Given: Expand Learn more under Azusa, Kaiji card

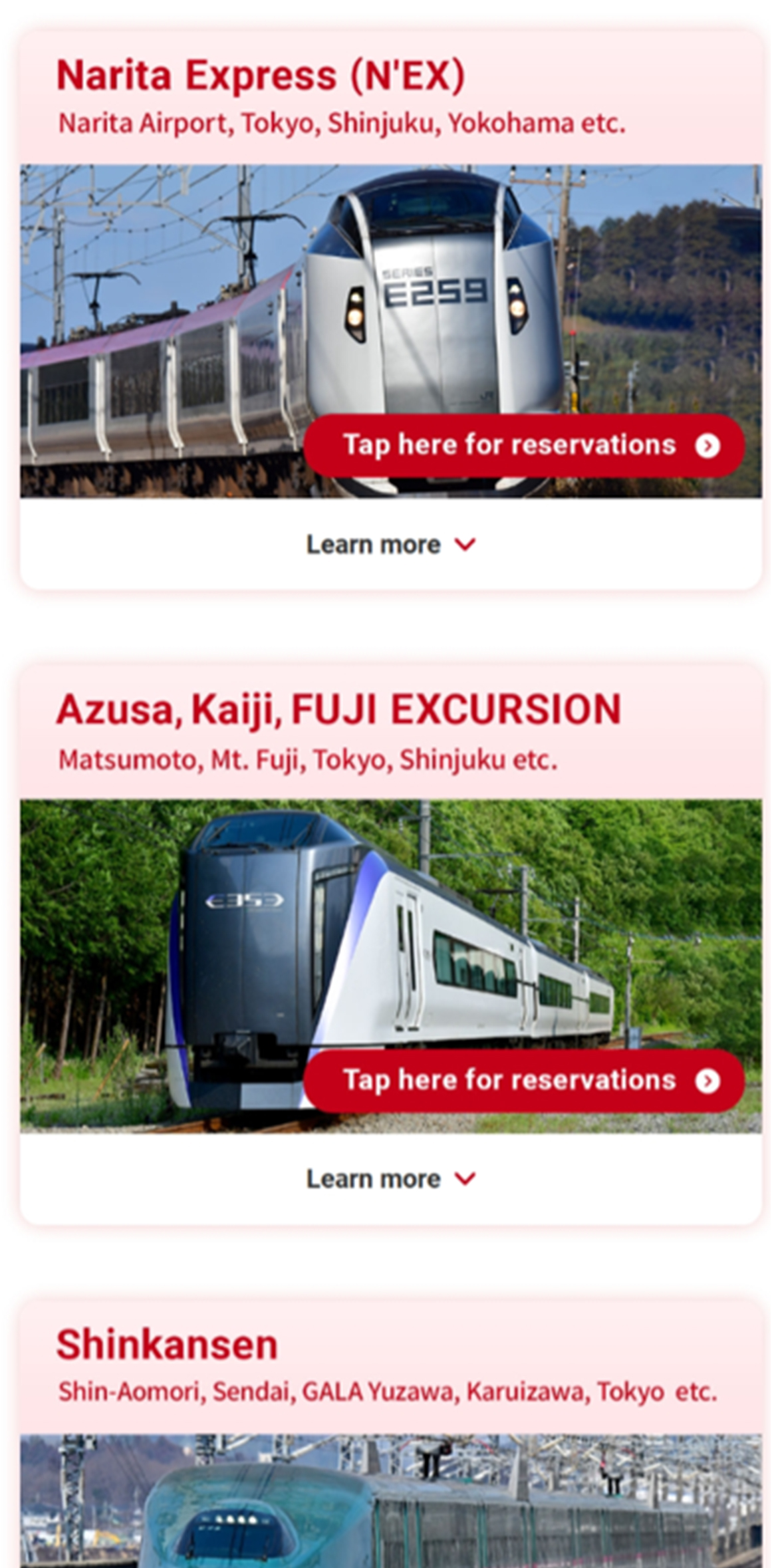Looking at the screenshot, I should (390, 1179).
